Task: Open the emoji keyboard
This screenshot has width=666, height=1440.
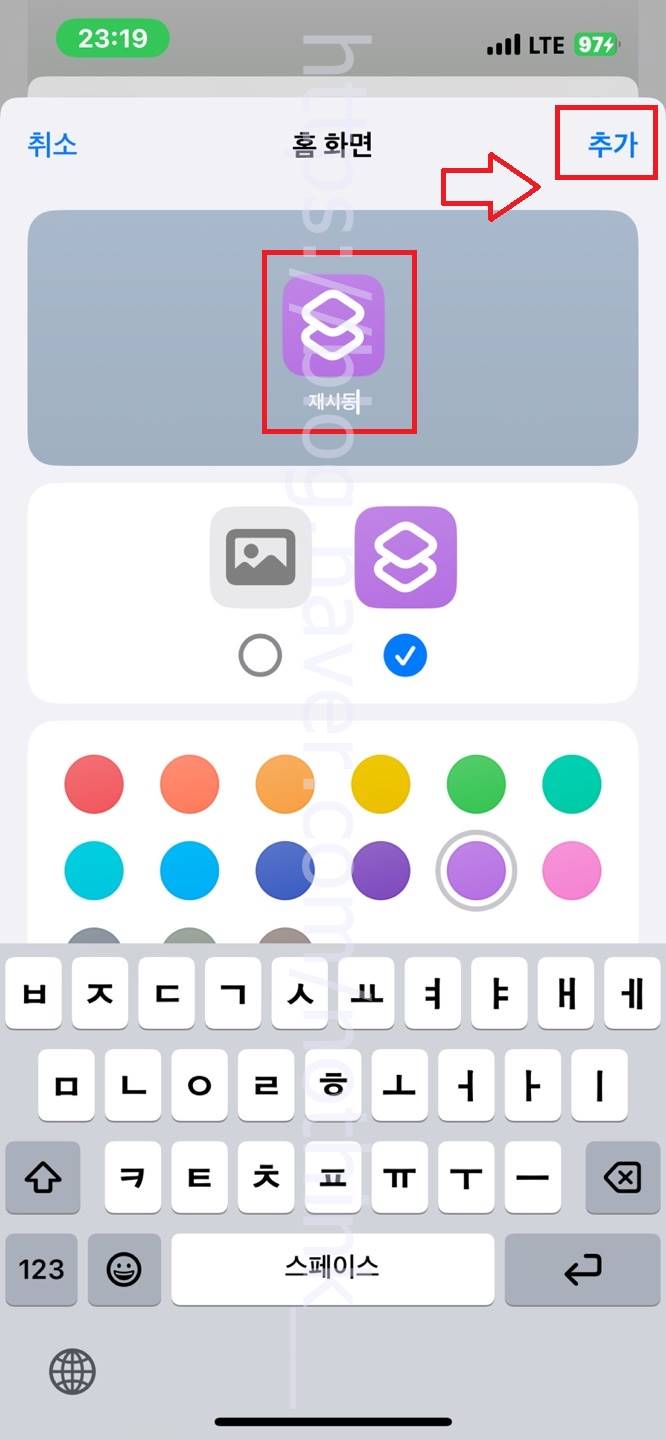Action: click(124, 1270)
